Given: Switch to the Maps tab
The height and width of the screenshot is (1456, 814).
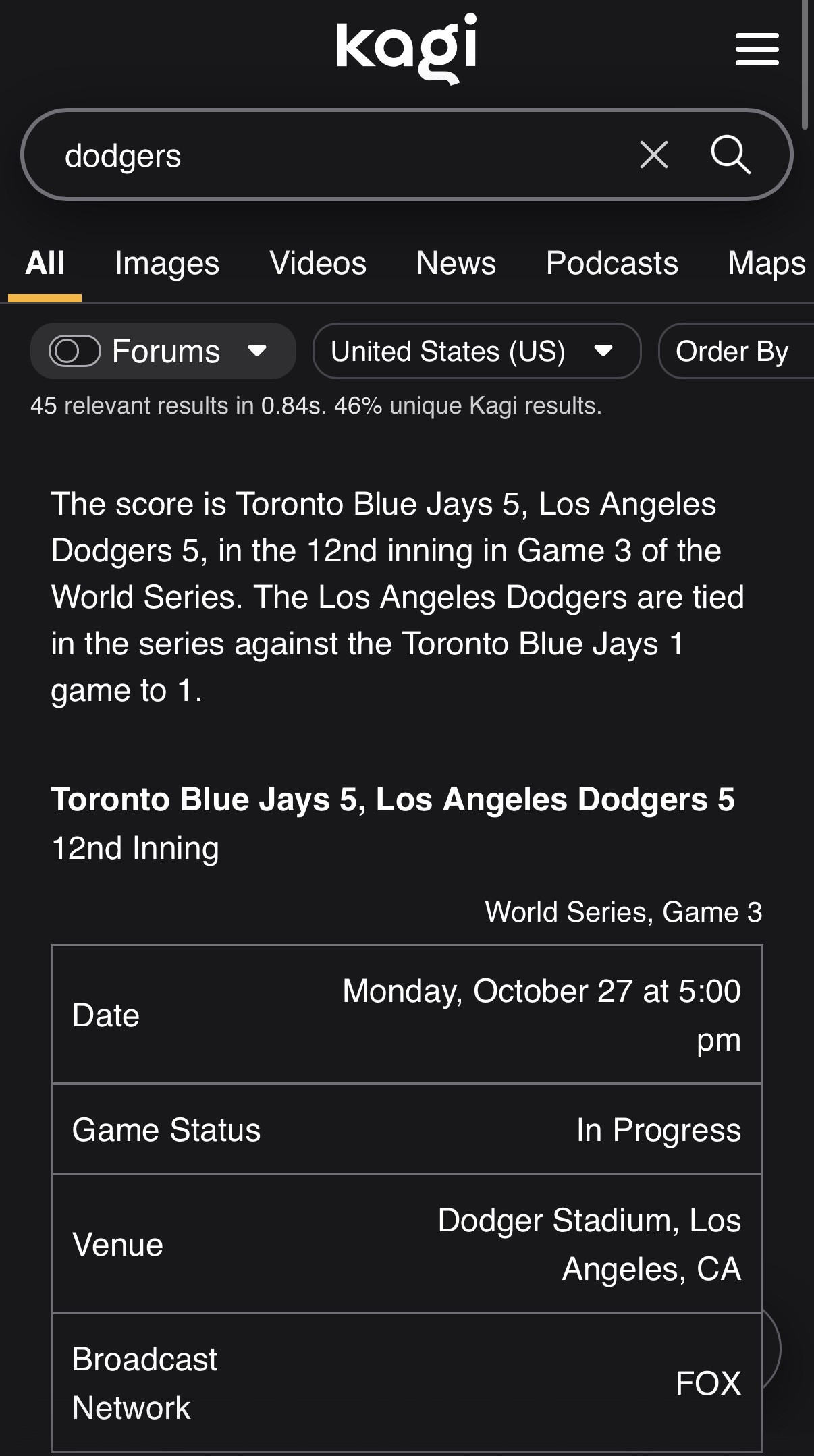Looking at the screenshot, I should tap(767, 263).
